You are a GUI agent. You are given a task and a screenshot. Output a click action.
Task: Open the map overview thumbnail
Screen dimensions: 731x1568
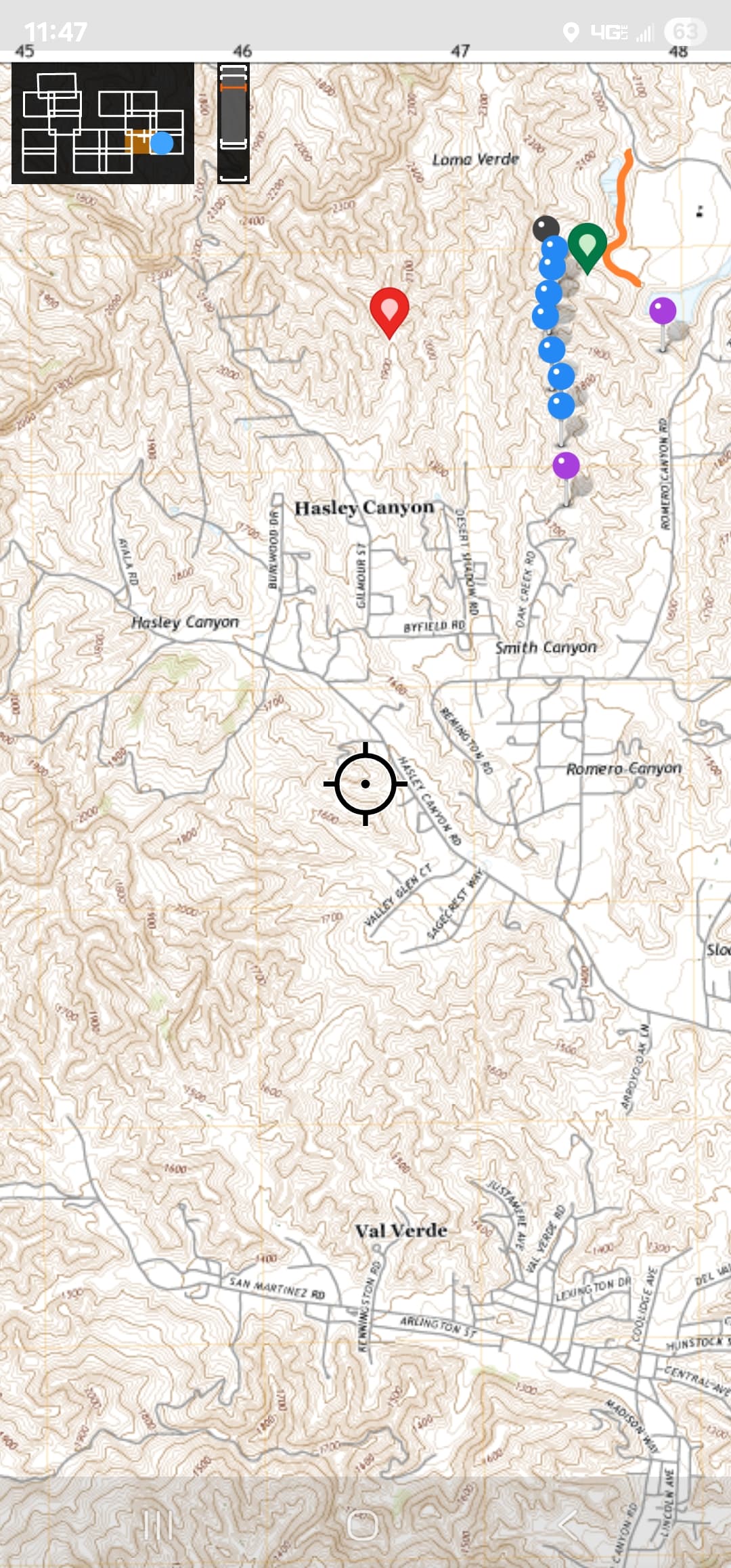tap(103, 123)
